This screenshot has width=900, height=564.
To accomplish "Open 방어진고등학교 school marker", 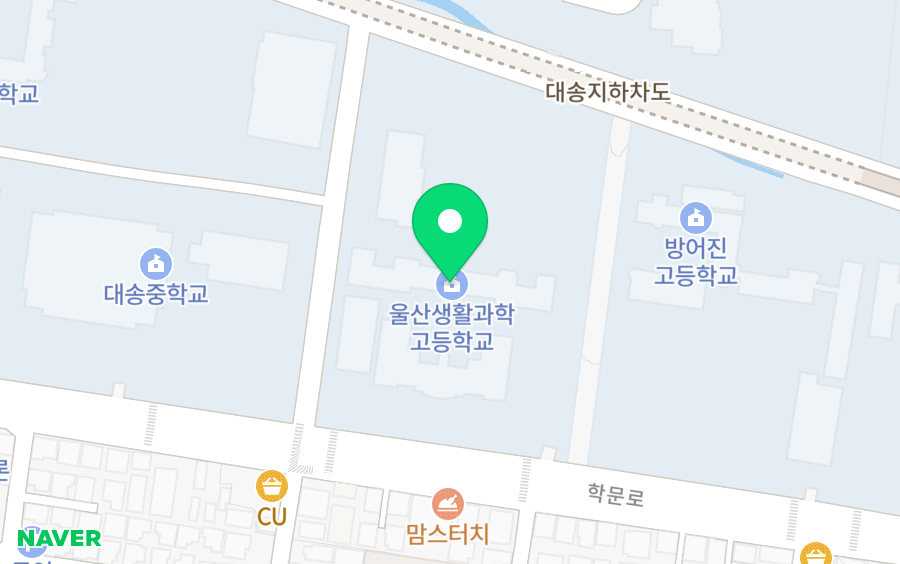I will click(x=696, y=218).
